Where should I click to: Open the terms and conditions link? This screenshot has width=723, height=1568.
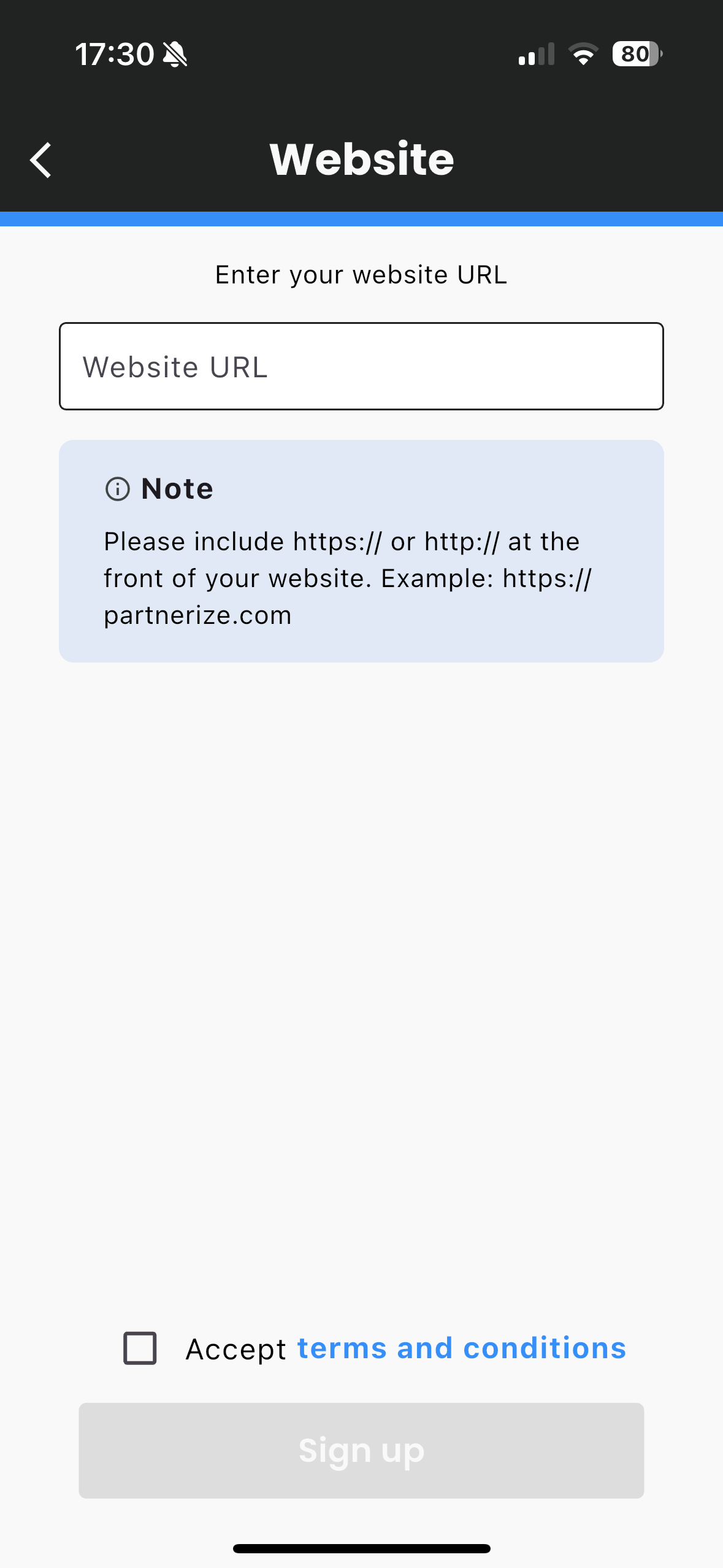[461, 1348]
